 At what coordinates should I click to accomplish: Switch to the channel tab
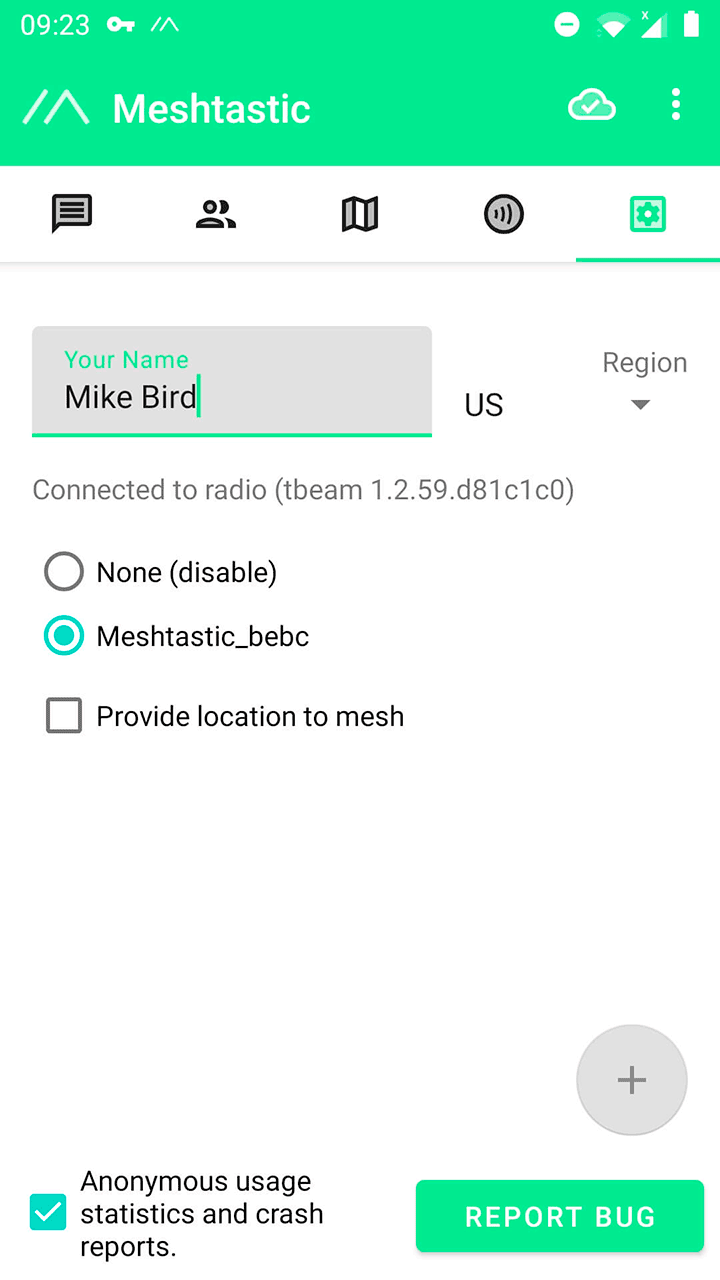(x=504, y=214)
